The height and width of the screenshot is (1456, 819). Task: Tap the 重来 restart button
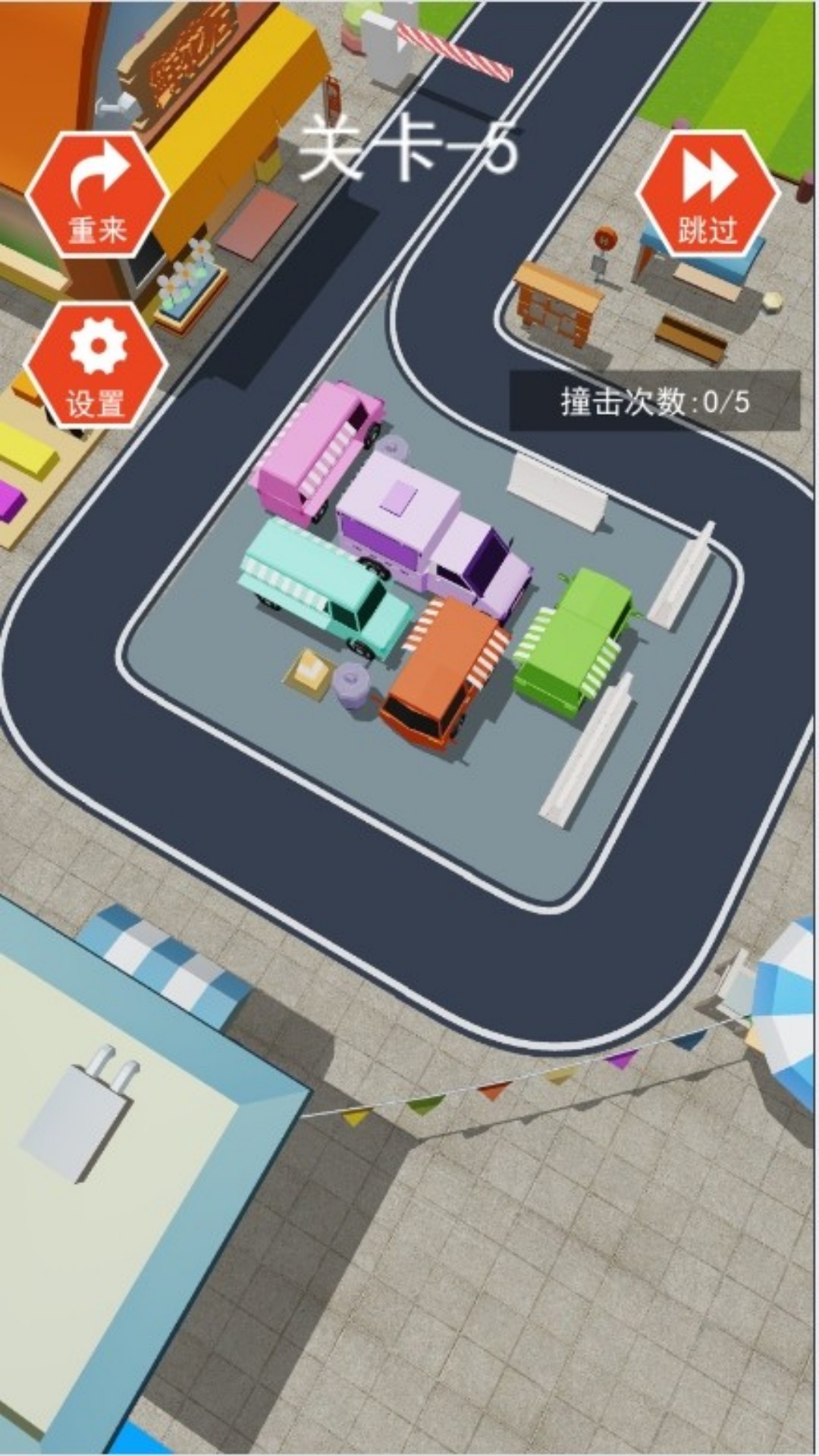pyautogui.click(x=97, y=195)
